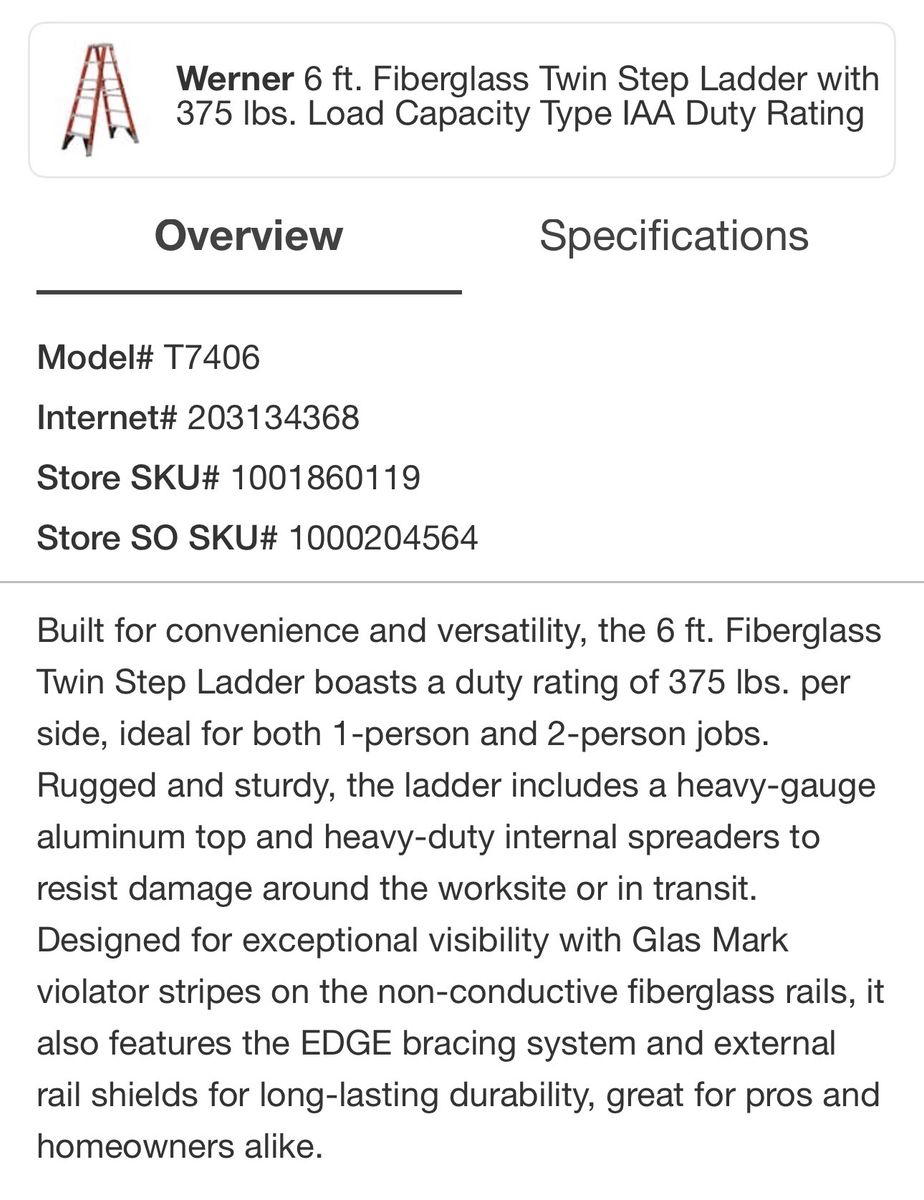
Task: Select the Overview tab
Action: tap(248, 236)
